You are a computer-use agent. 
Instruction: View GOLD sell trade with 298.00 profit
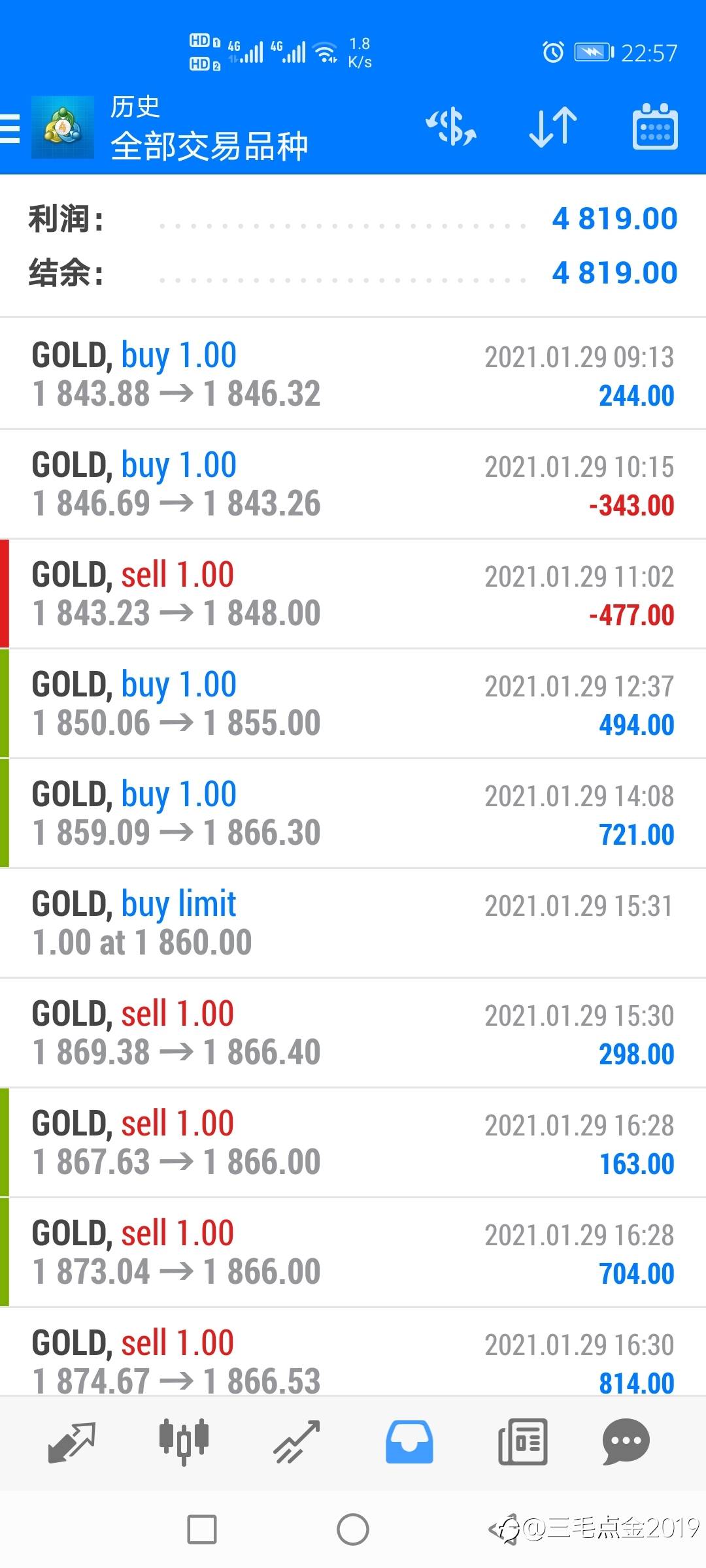tap(353, 1033)
